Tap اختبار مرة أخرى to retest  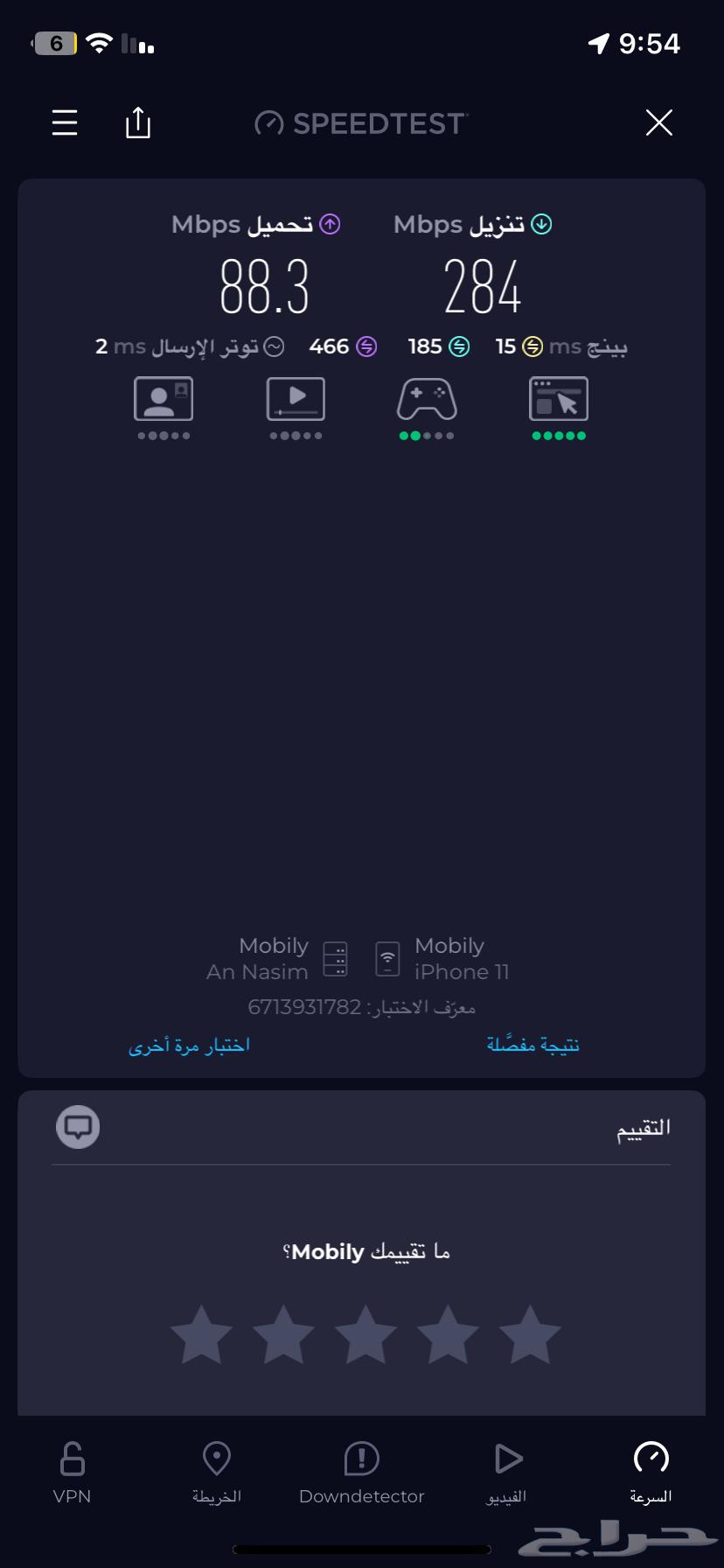pos(189,1044)
